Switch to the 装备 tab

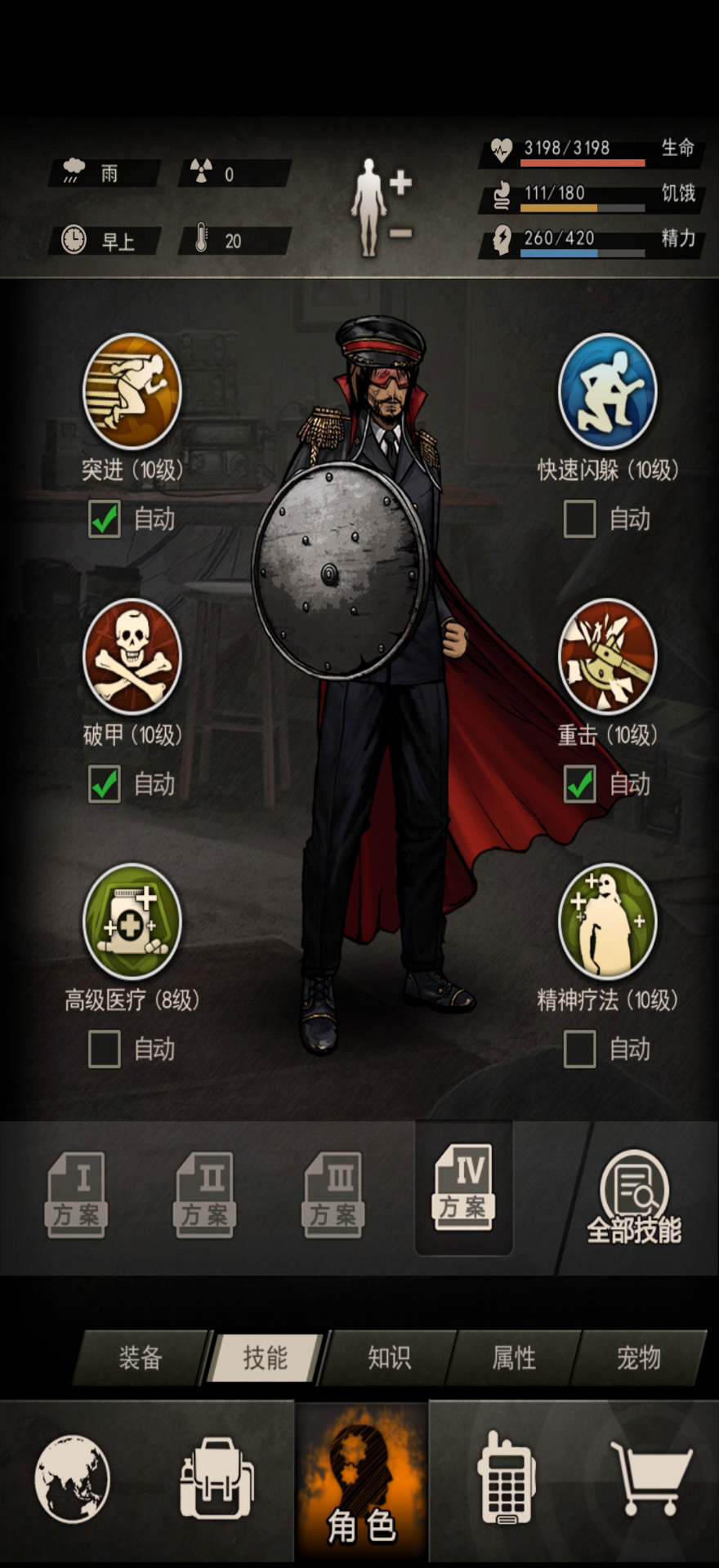click(x=141, y=1357)
